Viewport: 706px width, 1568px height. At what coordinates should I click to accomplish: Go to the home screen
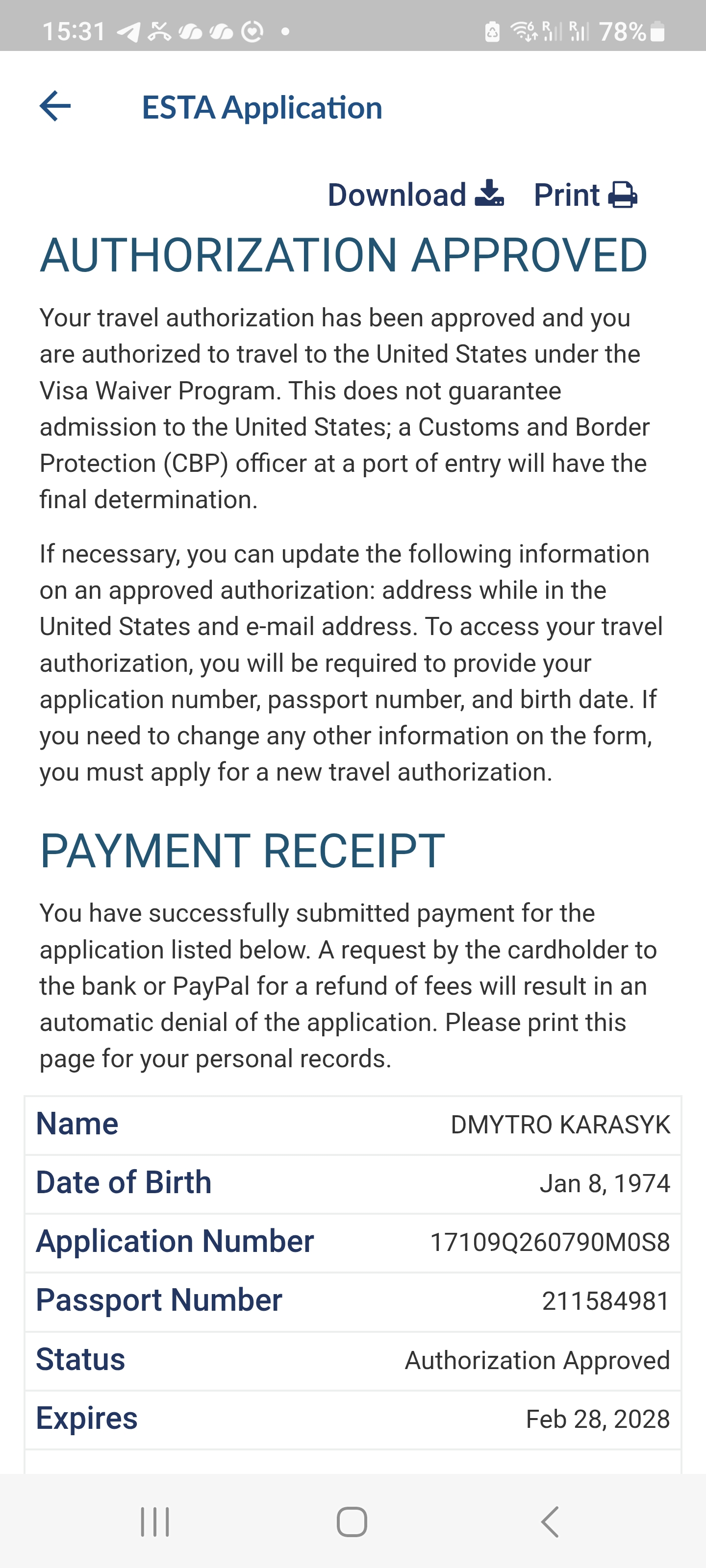(x=352, y=1522)
